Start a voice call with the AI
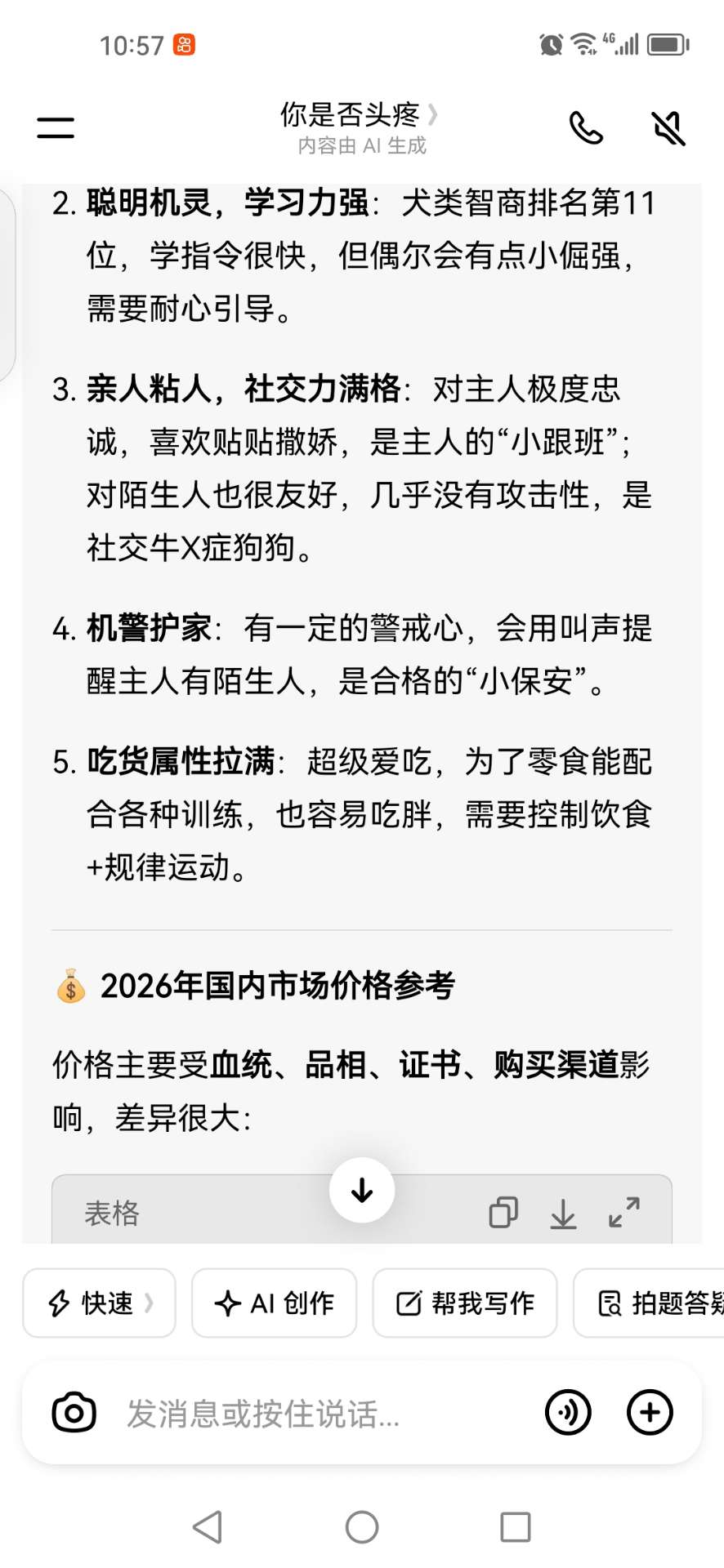The height and width of the screenshot is (1568, 724). 586,128
